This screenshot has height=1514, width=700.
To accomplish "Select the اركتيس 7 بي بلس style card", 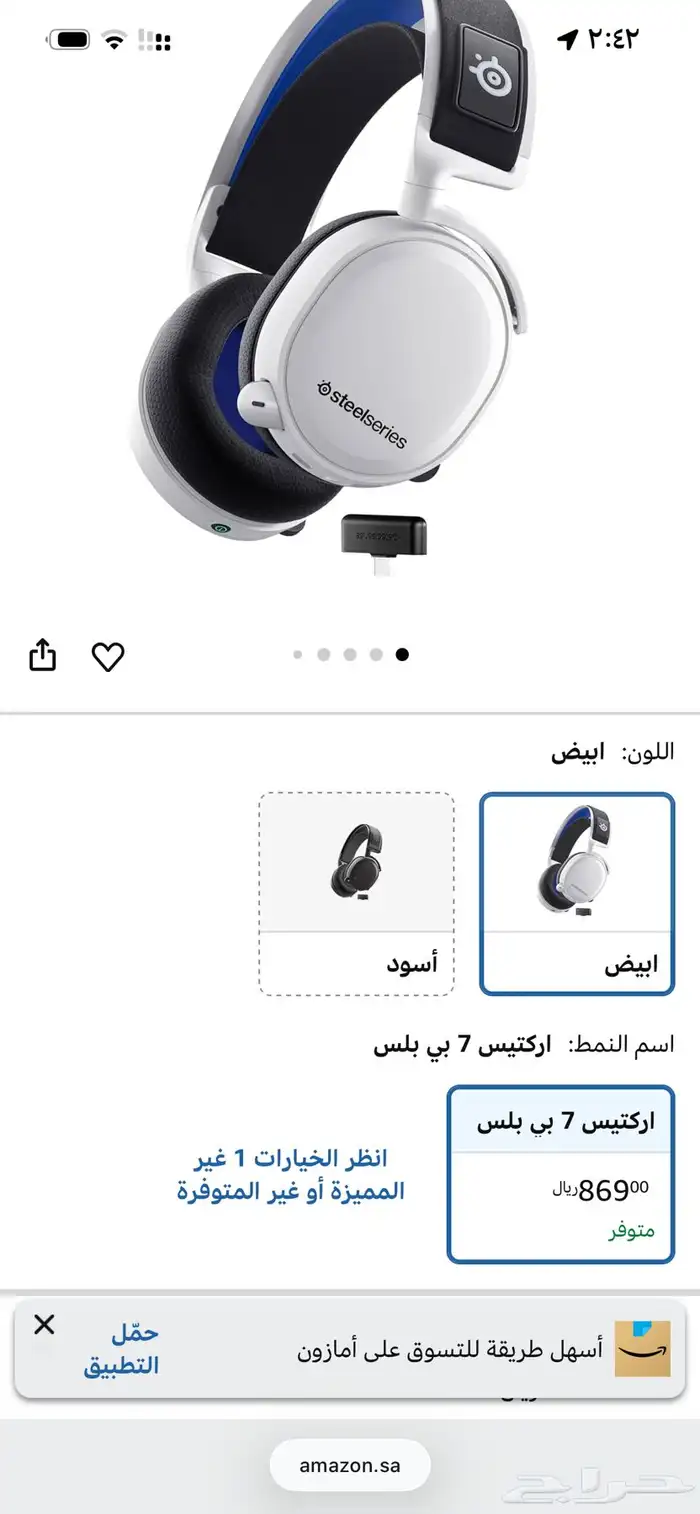I will (560, 1172).
